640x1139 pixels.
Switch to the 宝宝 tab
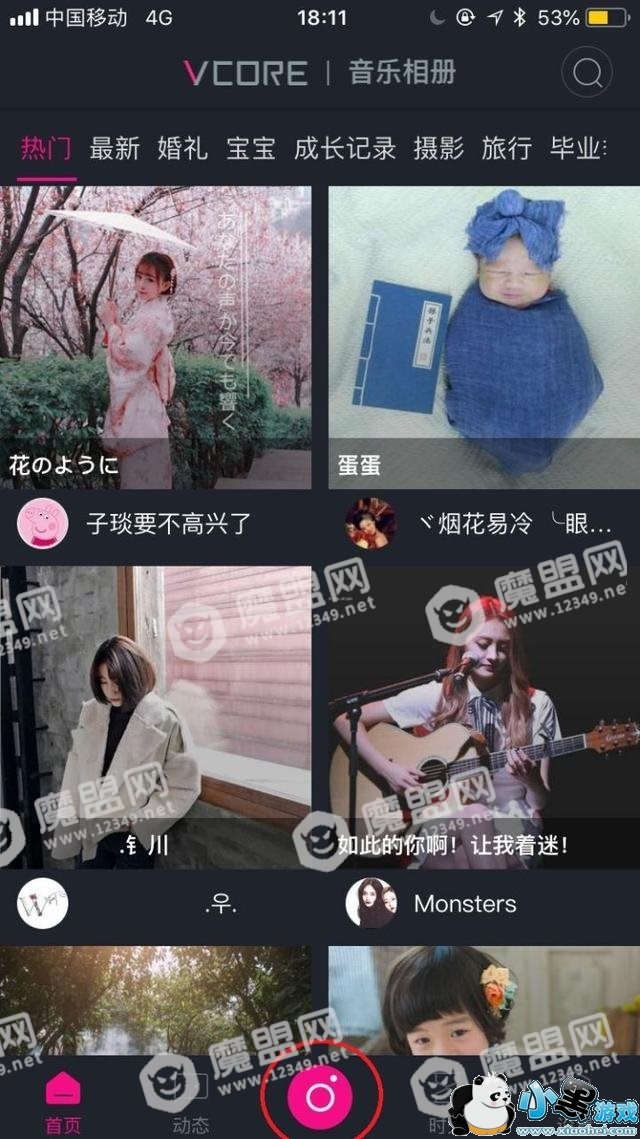coord(250,149)
